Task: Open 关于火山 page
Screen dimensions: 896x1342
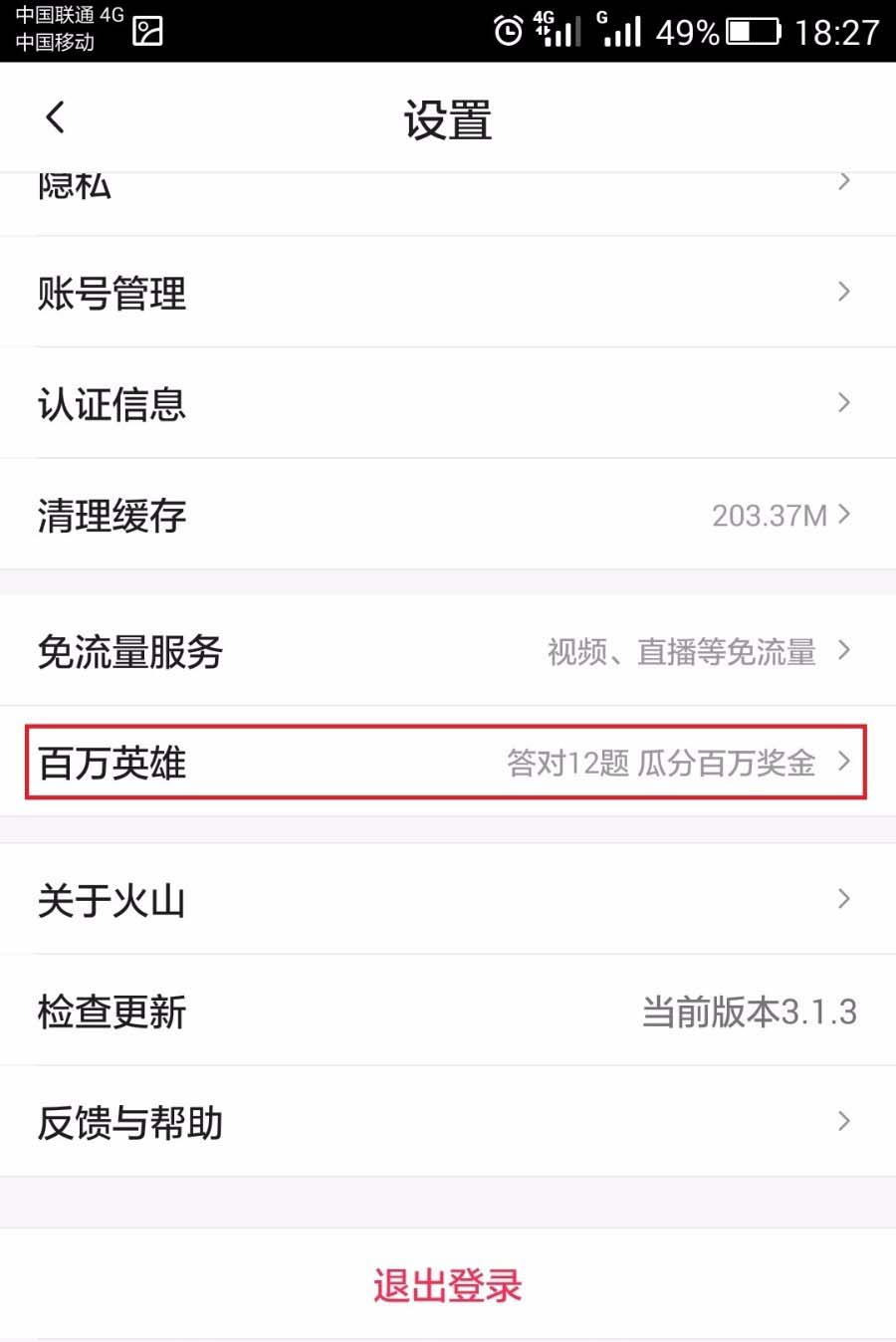Action: pos(448,900)
